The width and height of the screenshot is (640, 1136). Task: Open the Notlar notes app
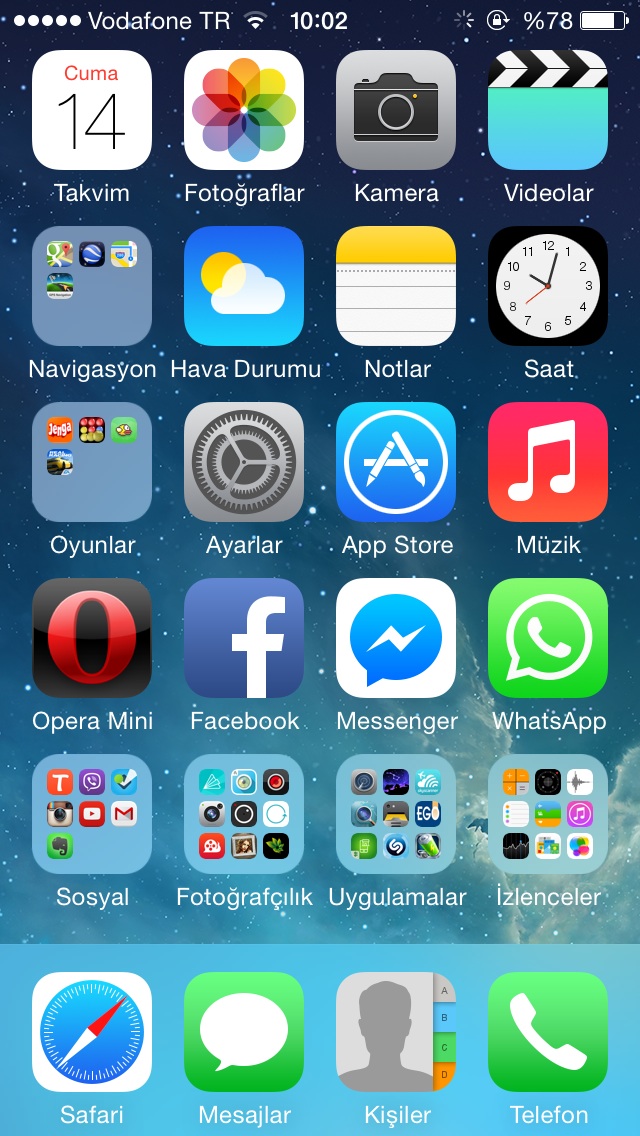(396, 286)
